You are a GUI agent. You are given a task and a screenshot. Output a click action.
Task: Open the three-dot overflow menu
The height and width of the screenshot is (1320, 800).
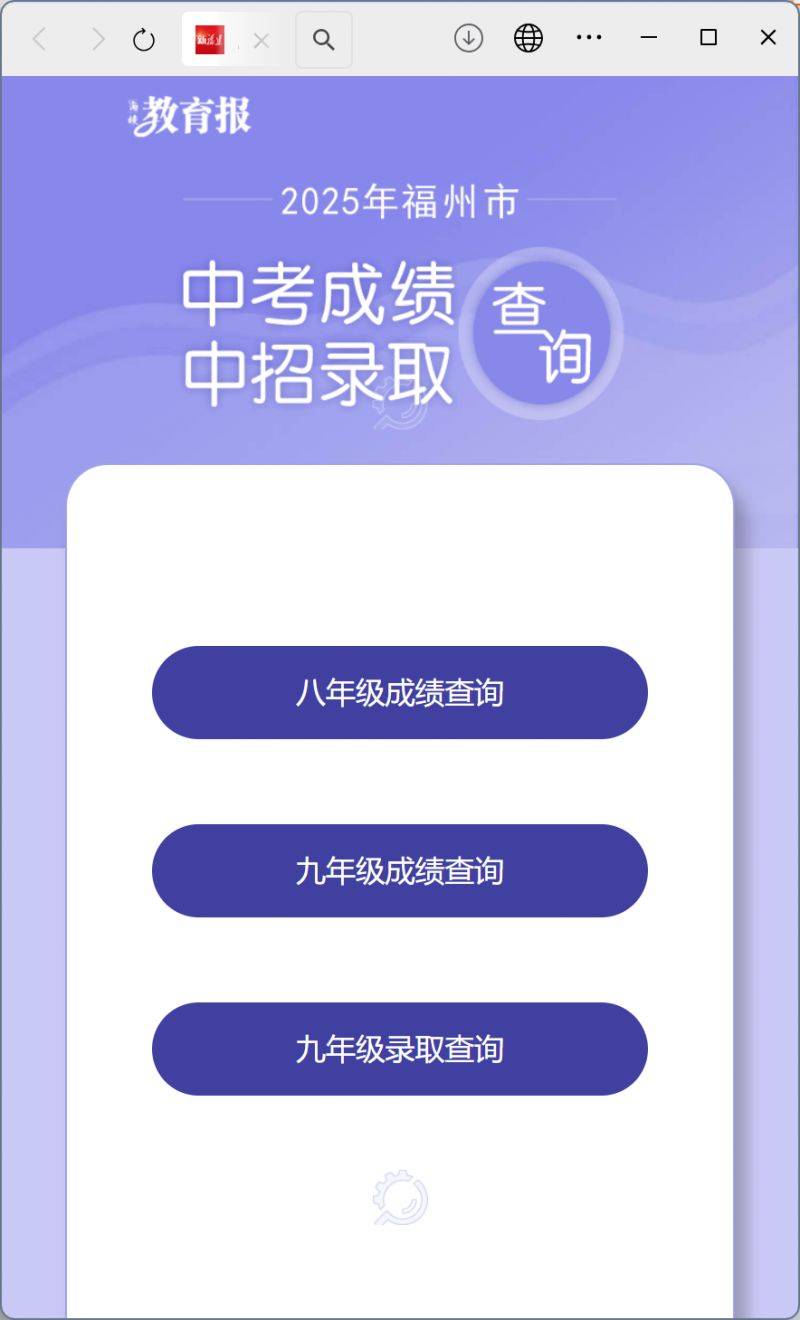coord(589,38)
